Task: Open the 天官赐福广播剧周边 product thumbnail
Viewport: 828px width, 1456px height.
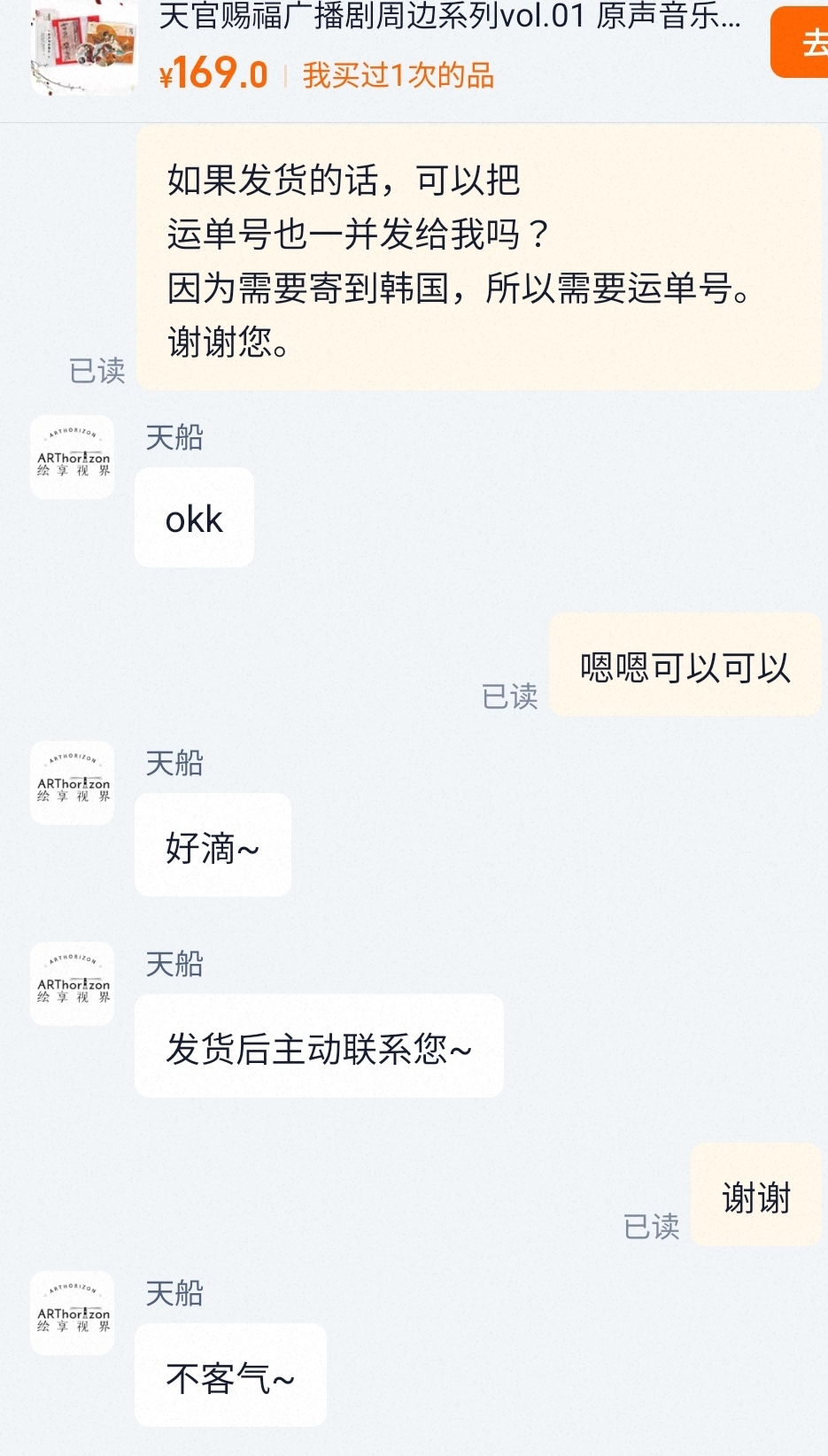Action: (84, 46)
